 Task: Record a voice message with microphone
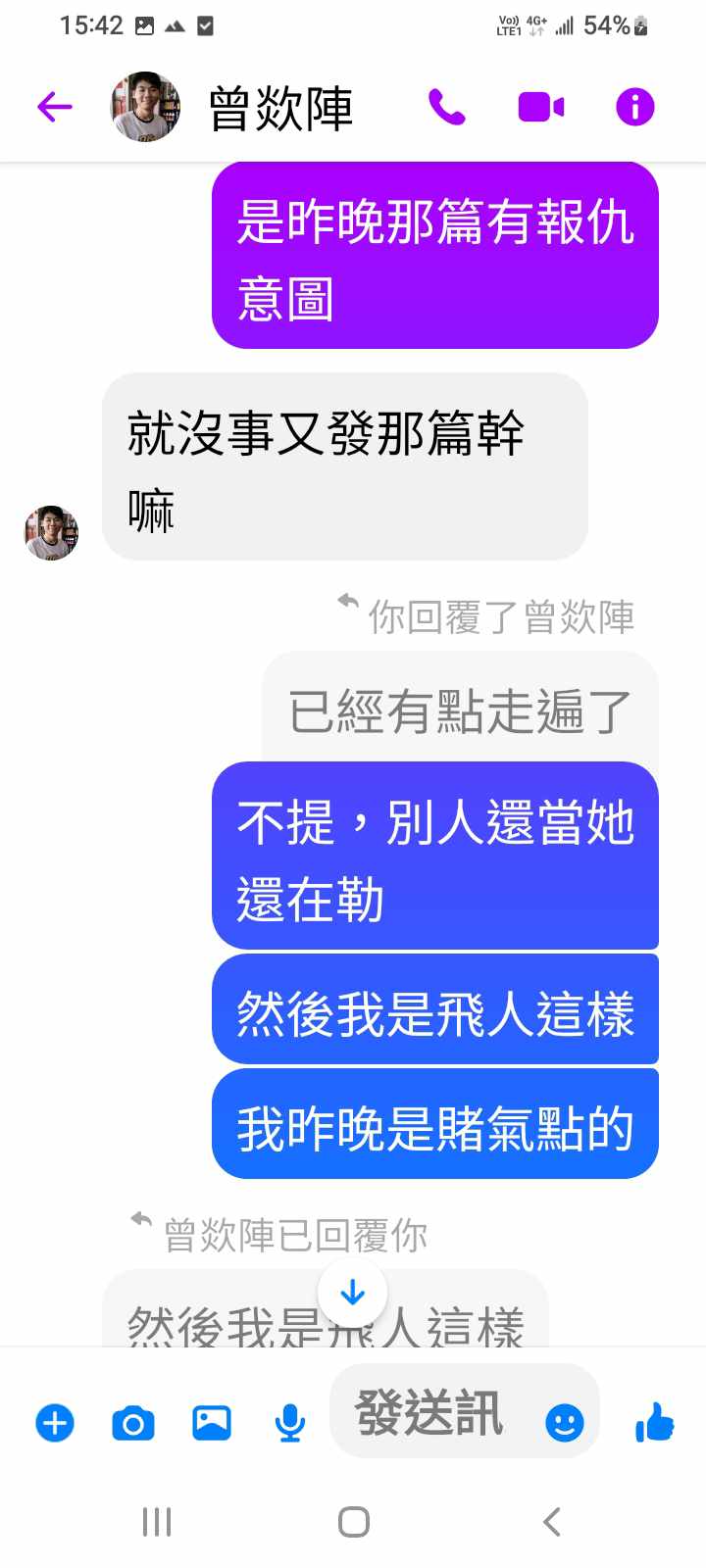(289, 1422)
